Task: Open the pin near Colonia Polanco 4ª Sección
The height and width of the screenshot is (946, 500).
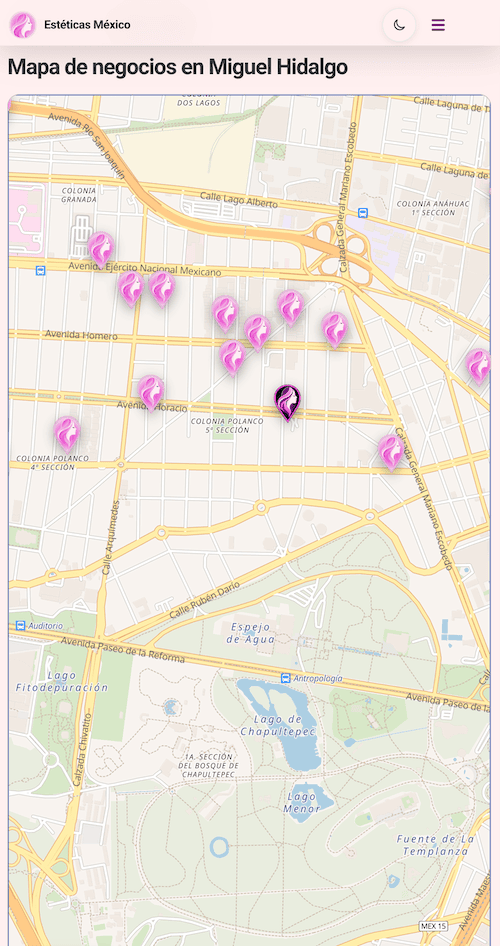Action: click(66, 434)
